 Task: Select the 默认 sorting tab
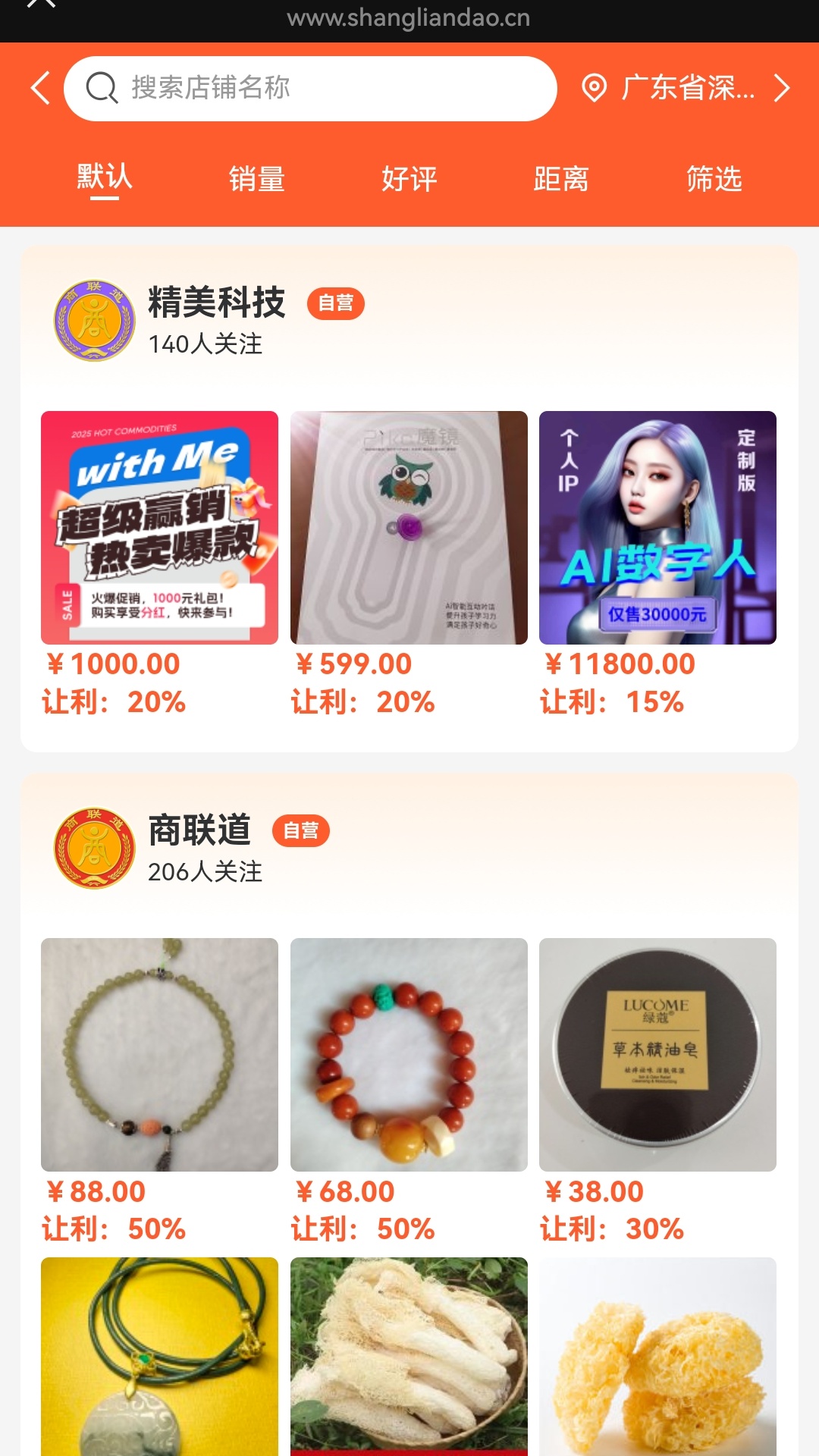(x=105, y=178)
